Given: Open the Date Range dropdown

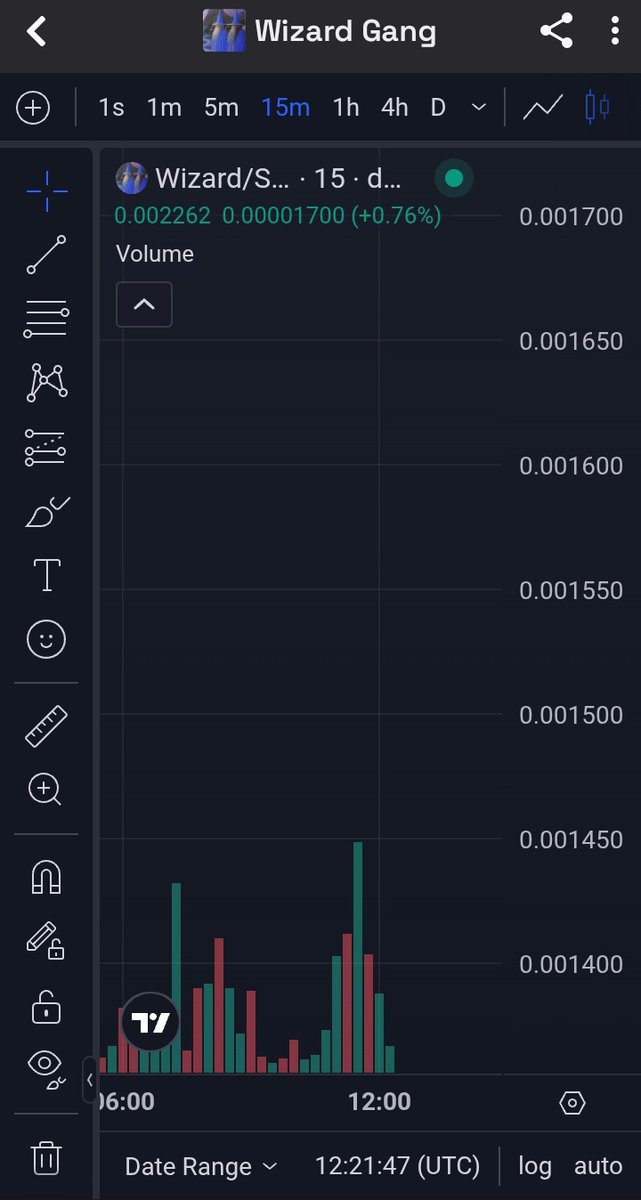Looking at the screenshot, I should pyautogui.click(x=200, y=1166).
